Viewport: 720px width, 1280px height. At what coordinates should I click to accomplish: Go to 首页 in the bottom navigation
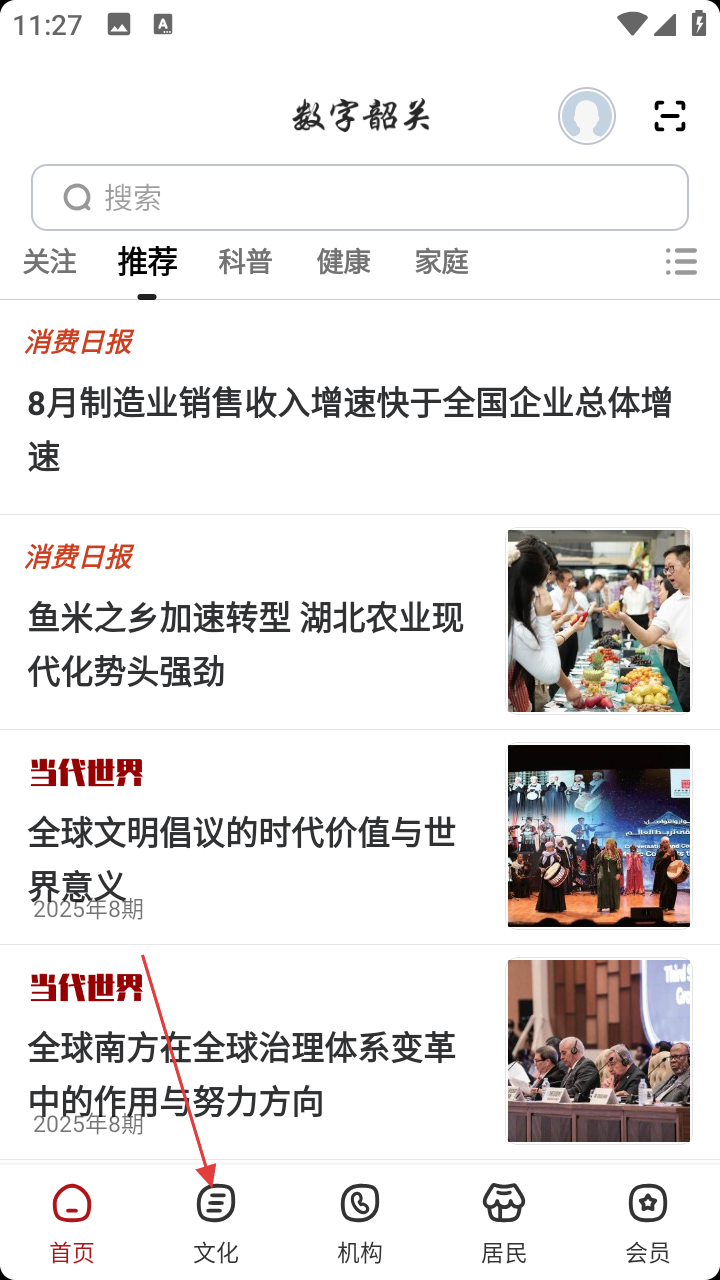72,1222
